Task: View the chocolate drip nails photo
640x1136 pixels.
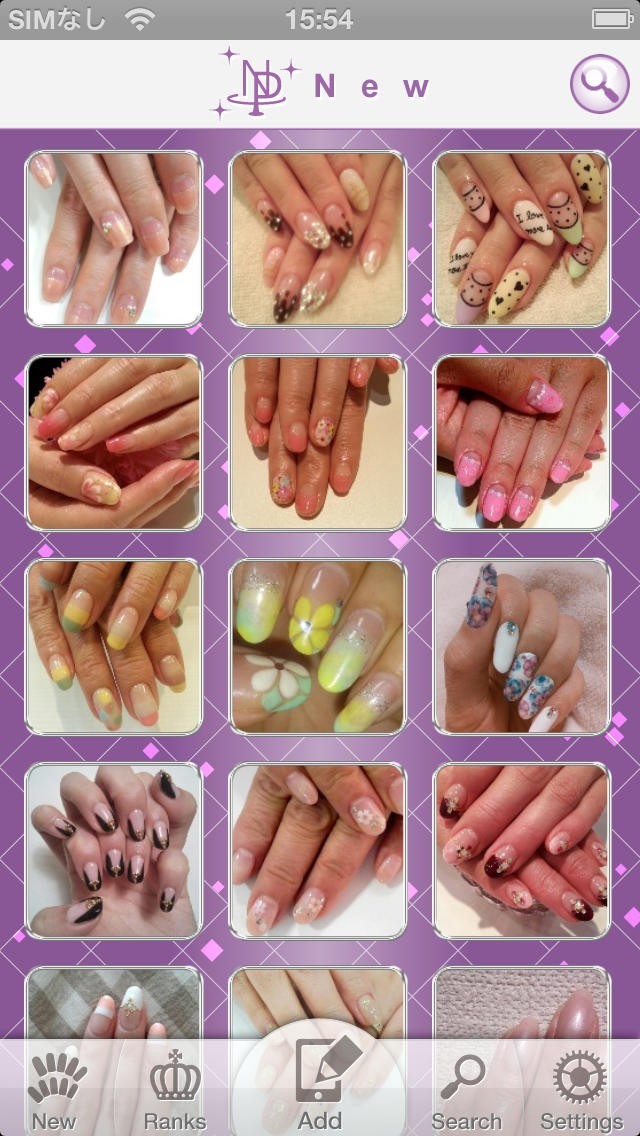Action: click(317, 239)
